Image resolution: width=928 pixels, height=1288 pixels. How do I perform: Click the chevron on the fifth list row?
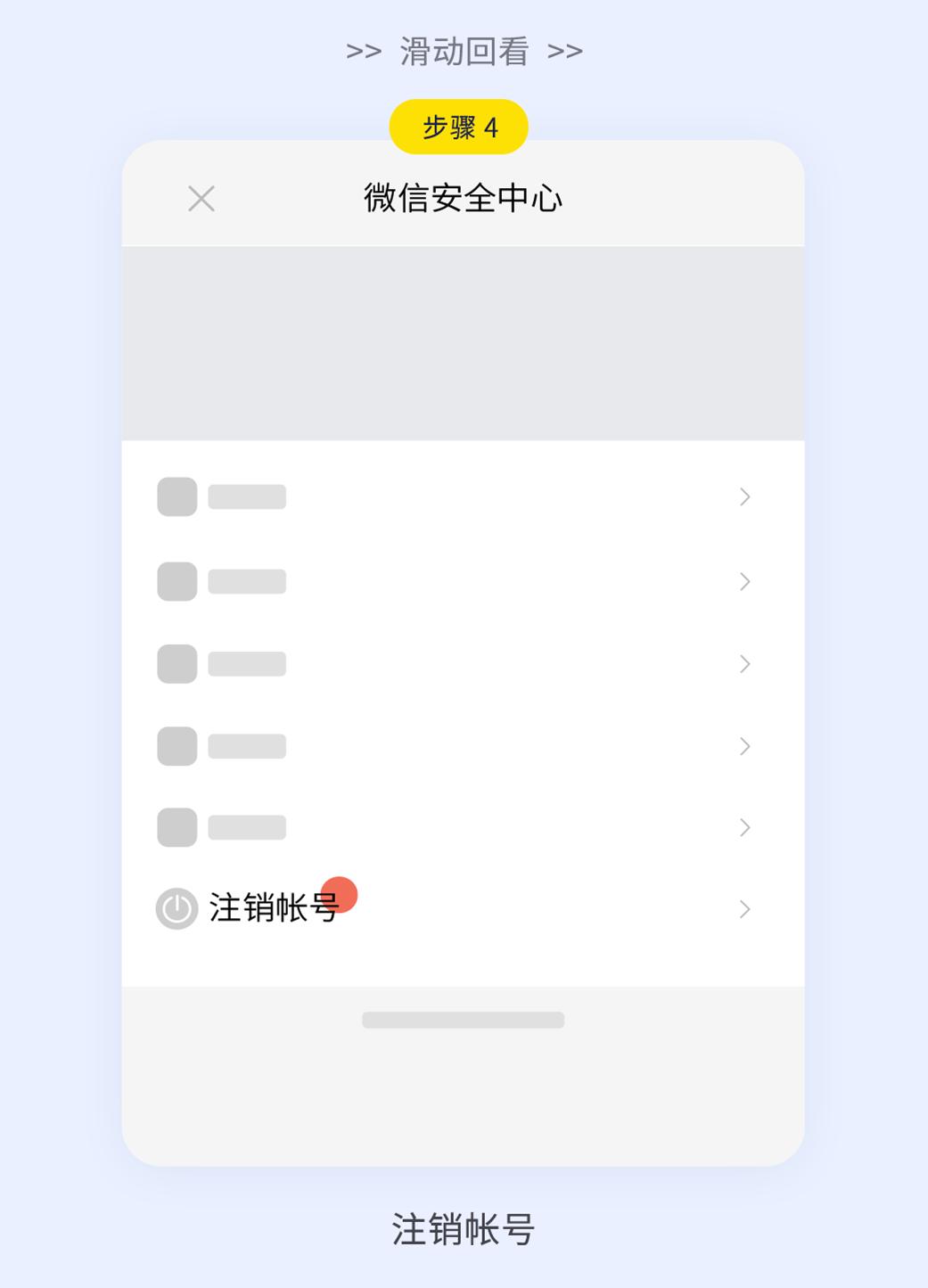(x=745, y=827)
